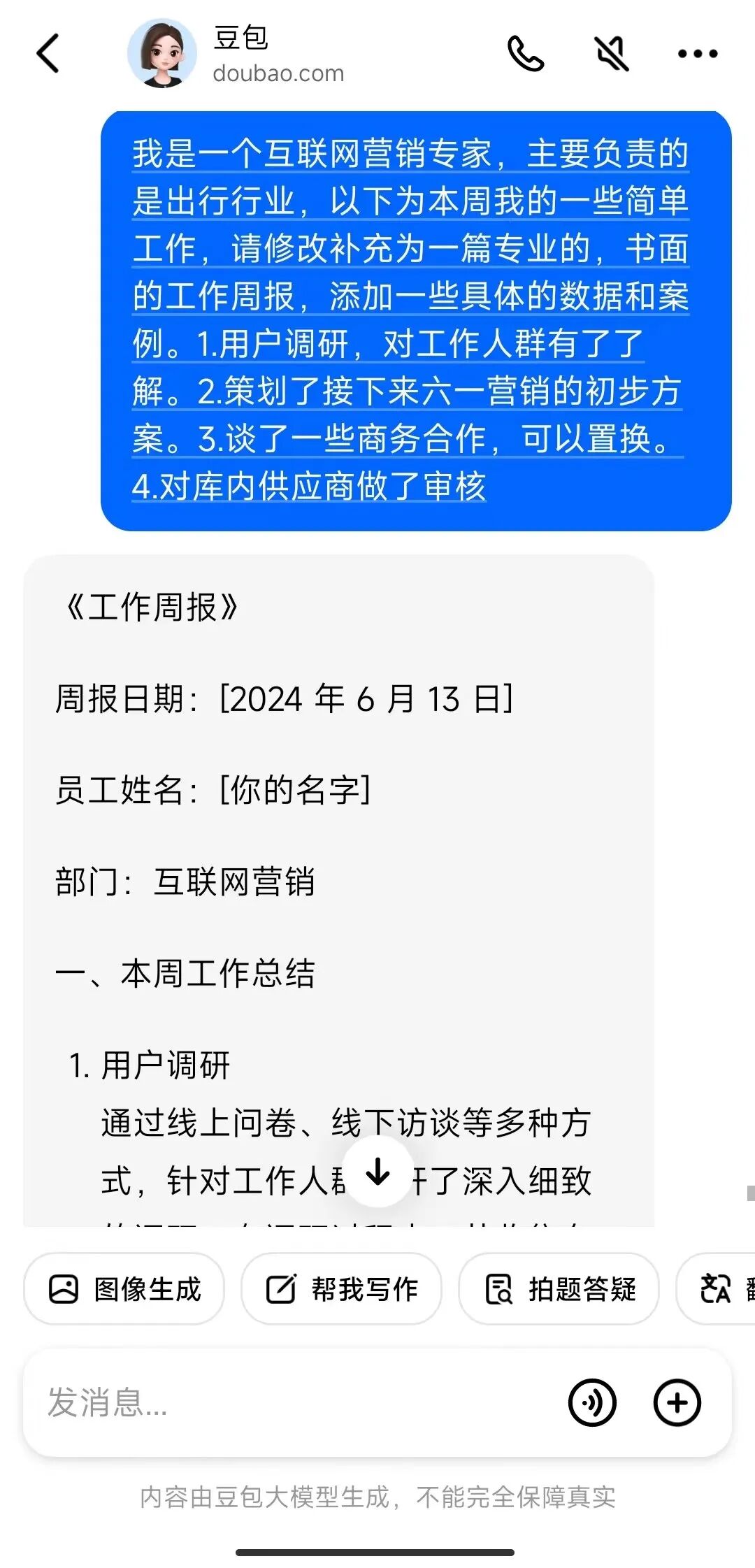Viewport: 755px width, 1568px height.
Task: Open the 拍题答疑 chip
Action: coord(559,1289)
